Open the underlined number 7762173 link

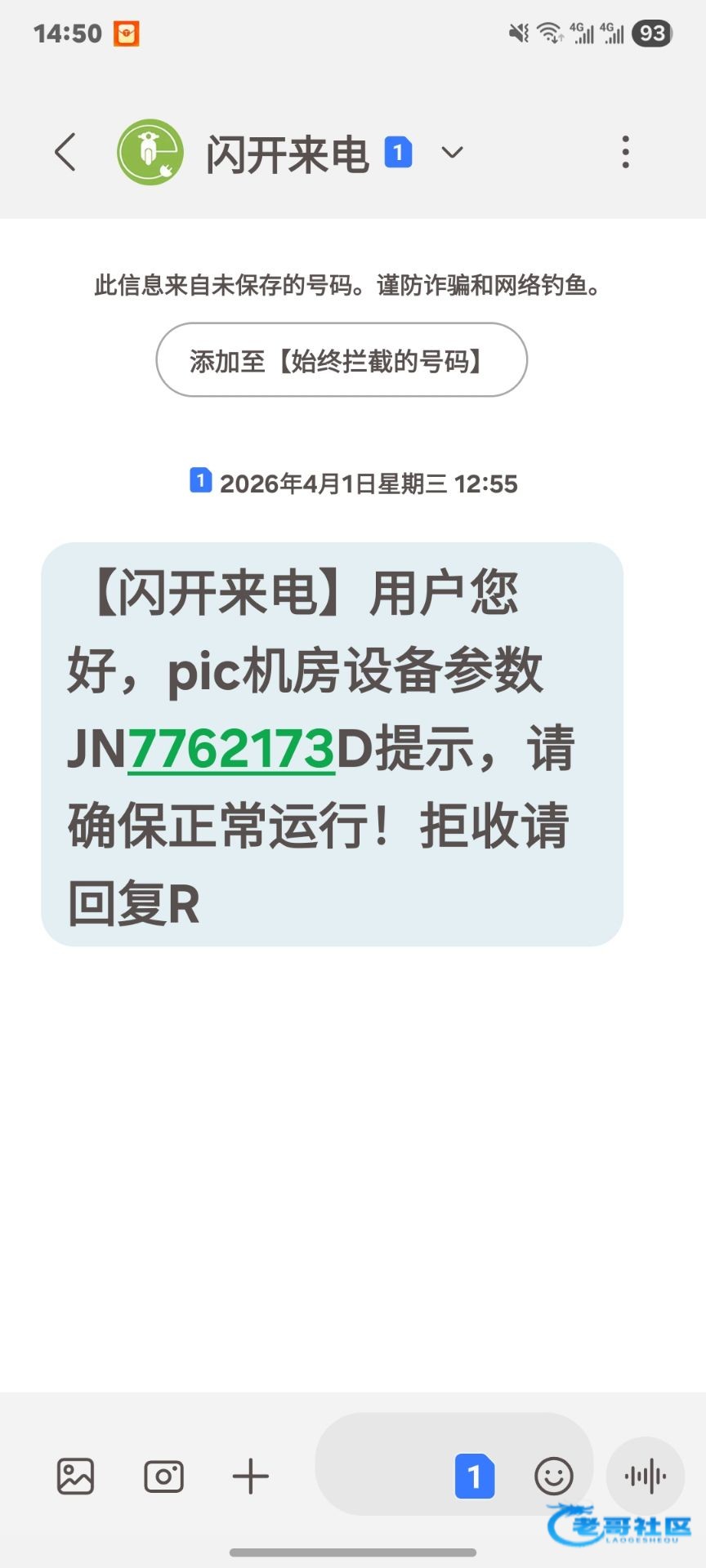click(x=231, y=749)
